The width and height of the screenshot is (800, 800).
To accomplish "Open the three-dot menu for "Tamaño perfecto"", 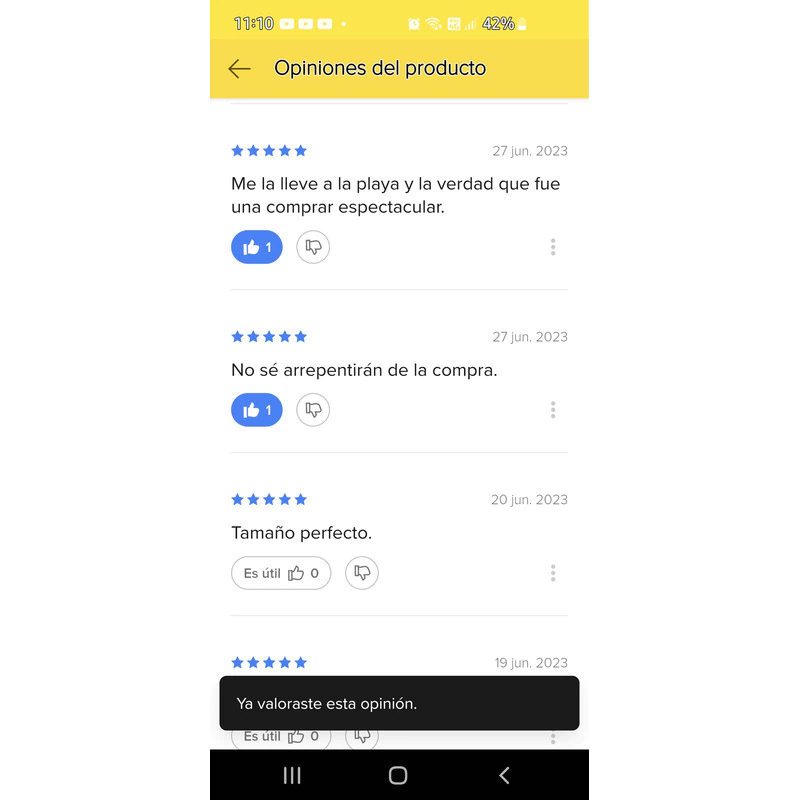I will coord(552,573).
